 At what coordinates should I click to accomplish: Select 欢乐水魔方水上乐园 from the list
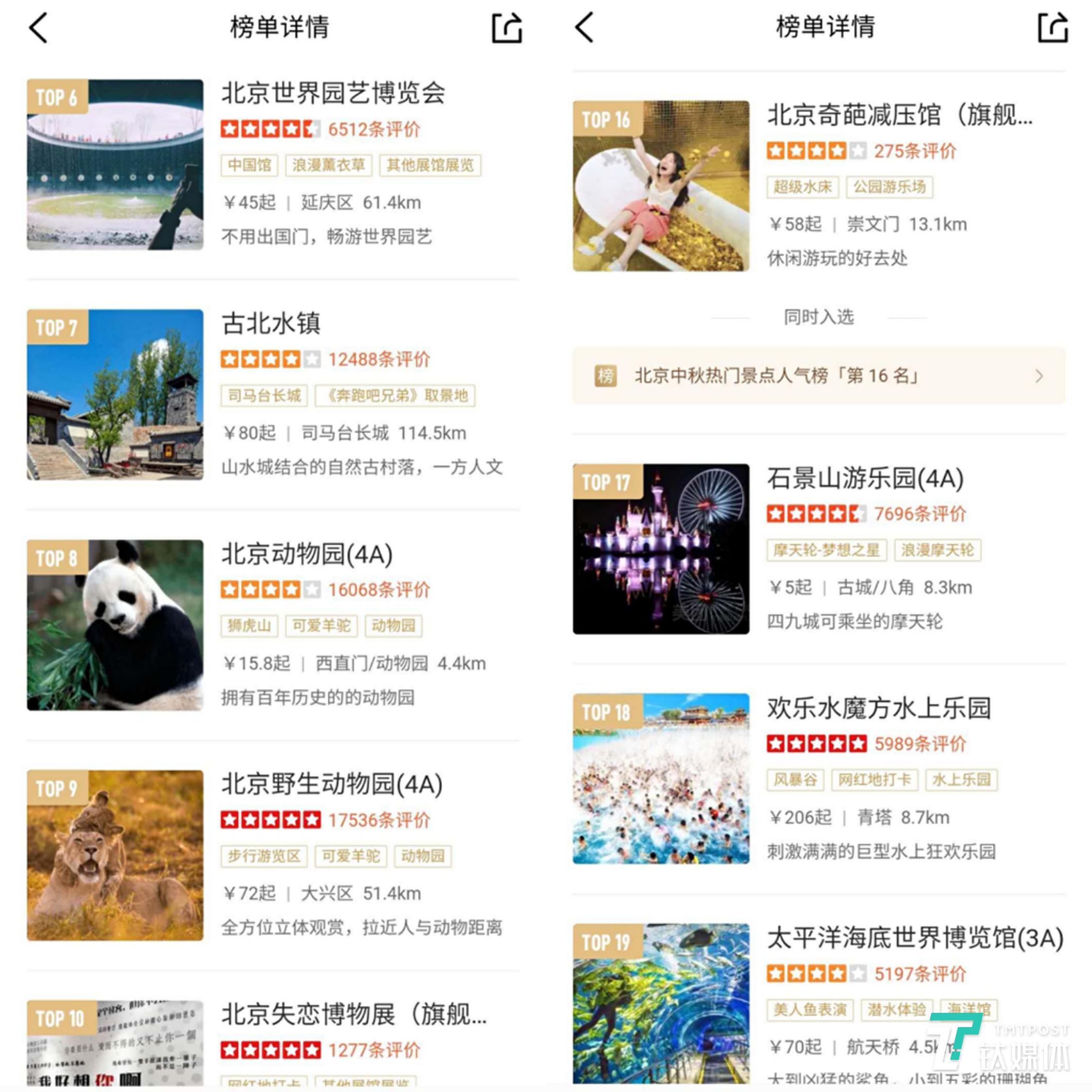coord(879,708)
